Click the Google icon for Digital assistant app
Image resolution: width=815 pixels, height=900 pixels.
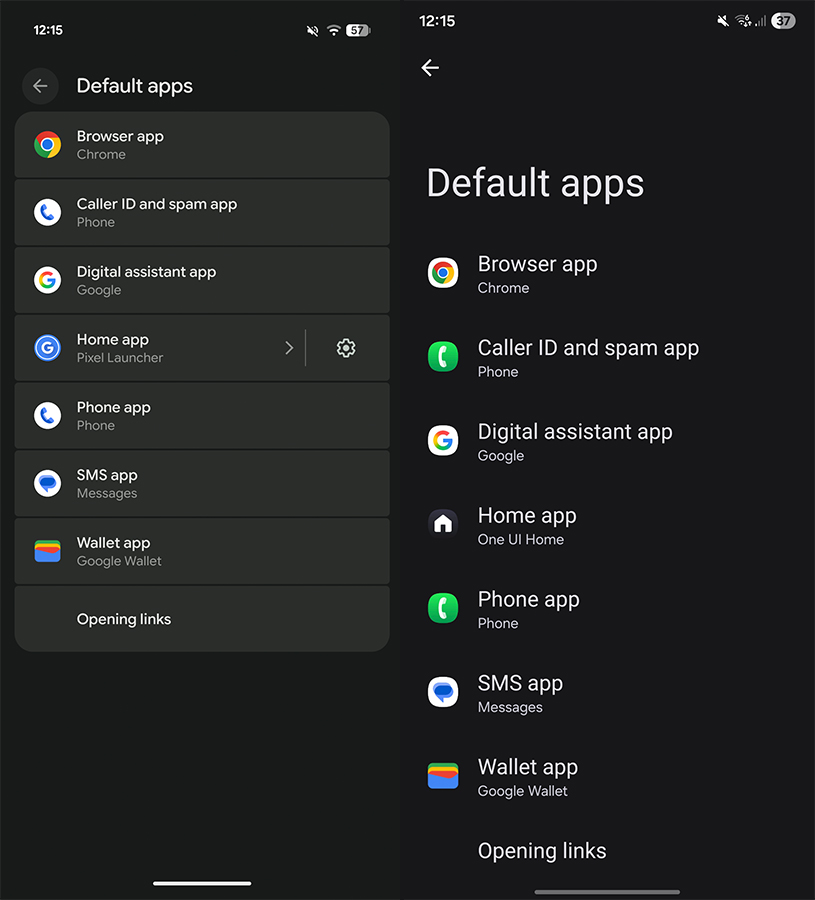click(47, 280)
